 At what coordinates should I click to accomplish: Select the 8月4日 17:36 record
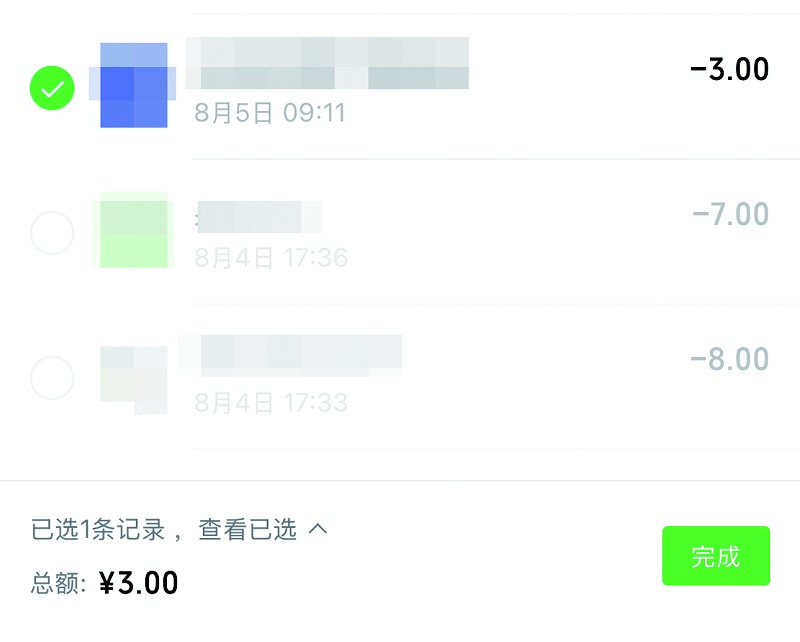click(52, 234)
